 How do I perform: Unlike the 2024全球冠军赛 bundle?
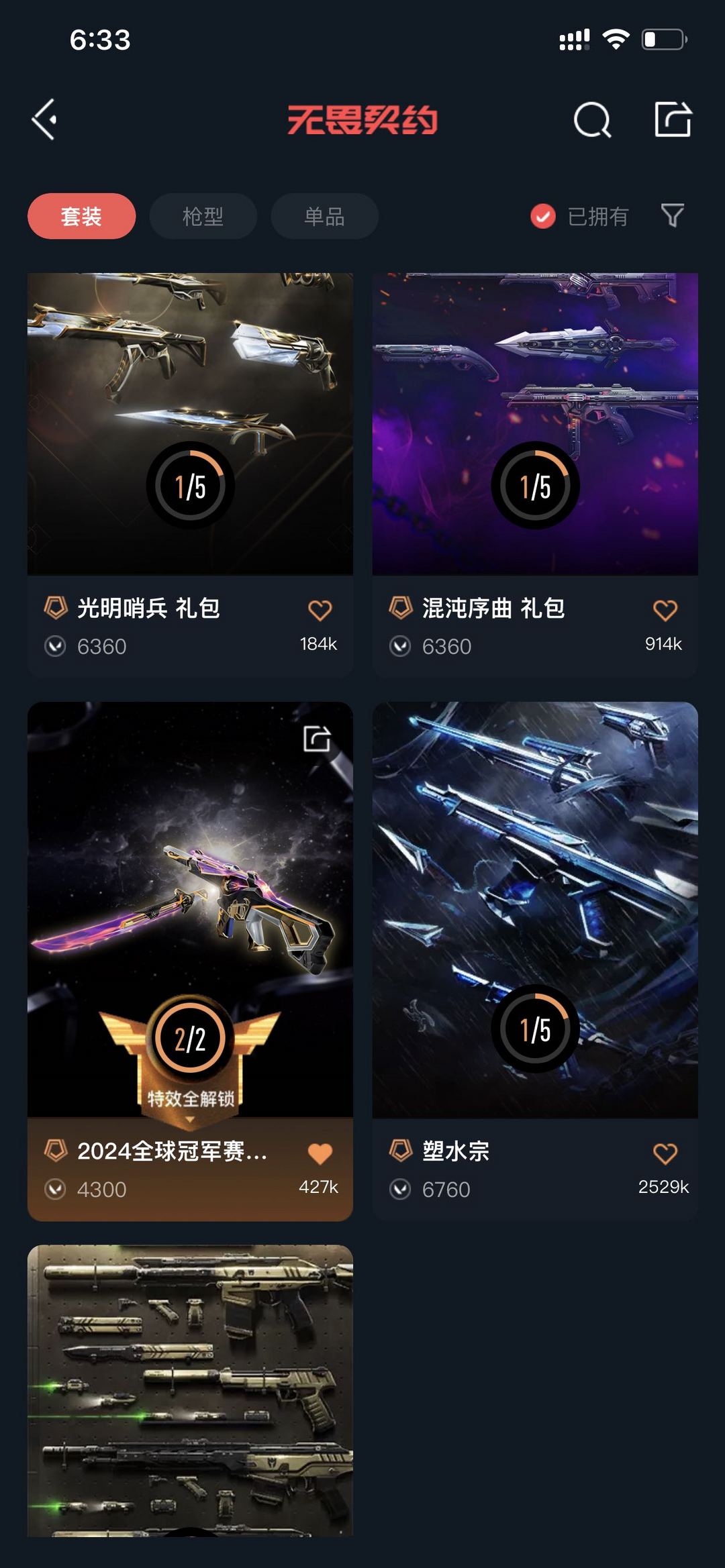(x=320, y=1153)
